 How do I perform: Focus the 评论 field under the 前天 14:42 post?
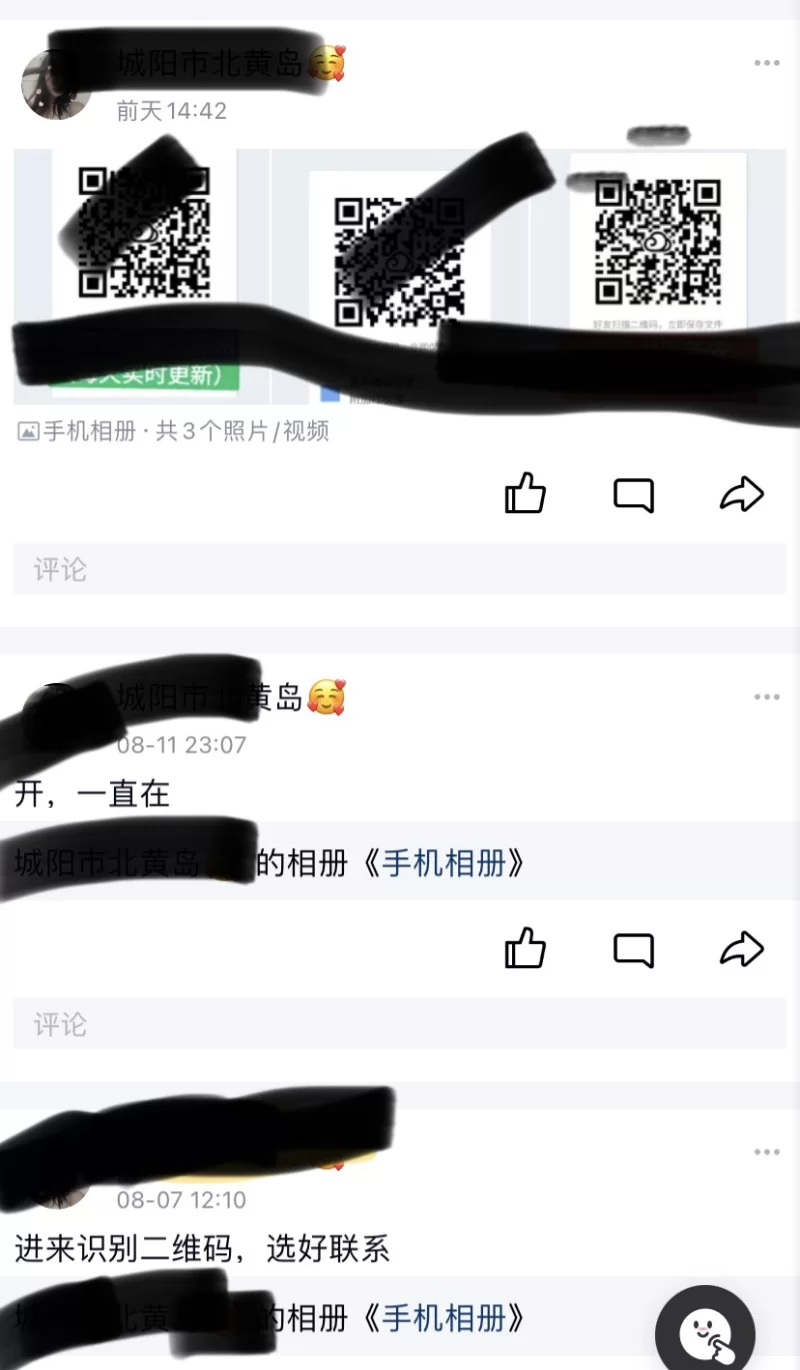[400, 570]
